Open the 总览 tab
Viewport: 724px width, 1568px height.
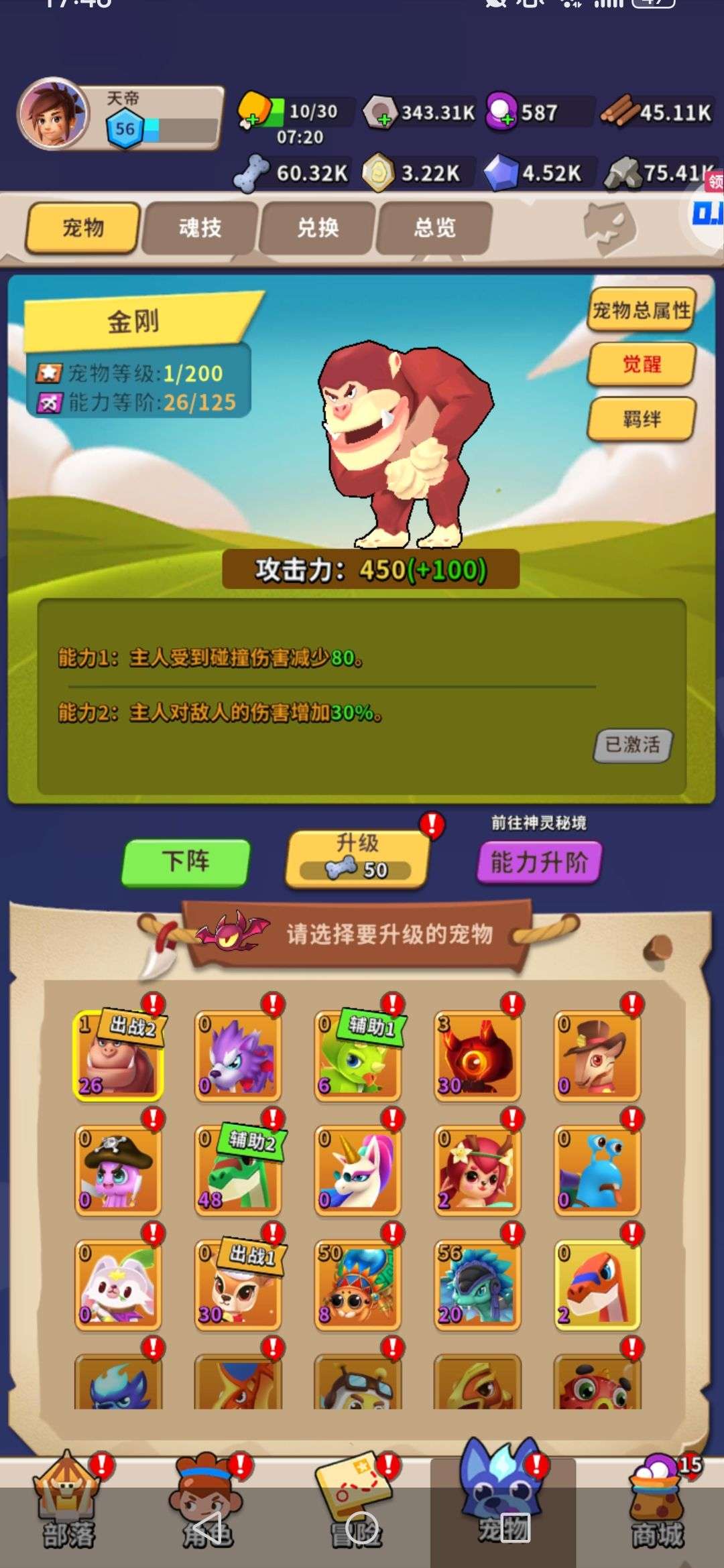click(x=435, y=228)
